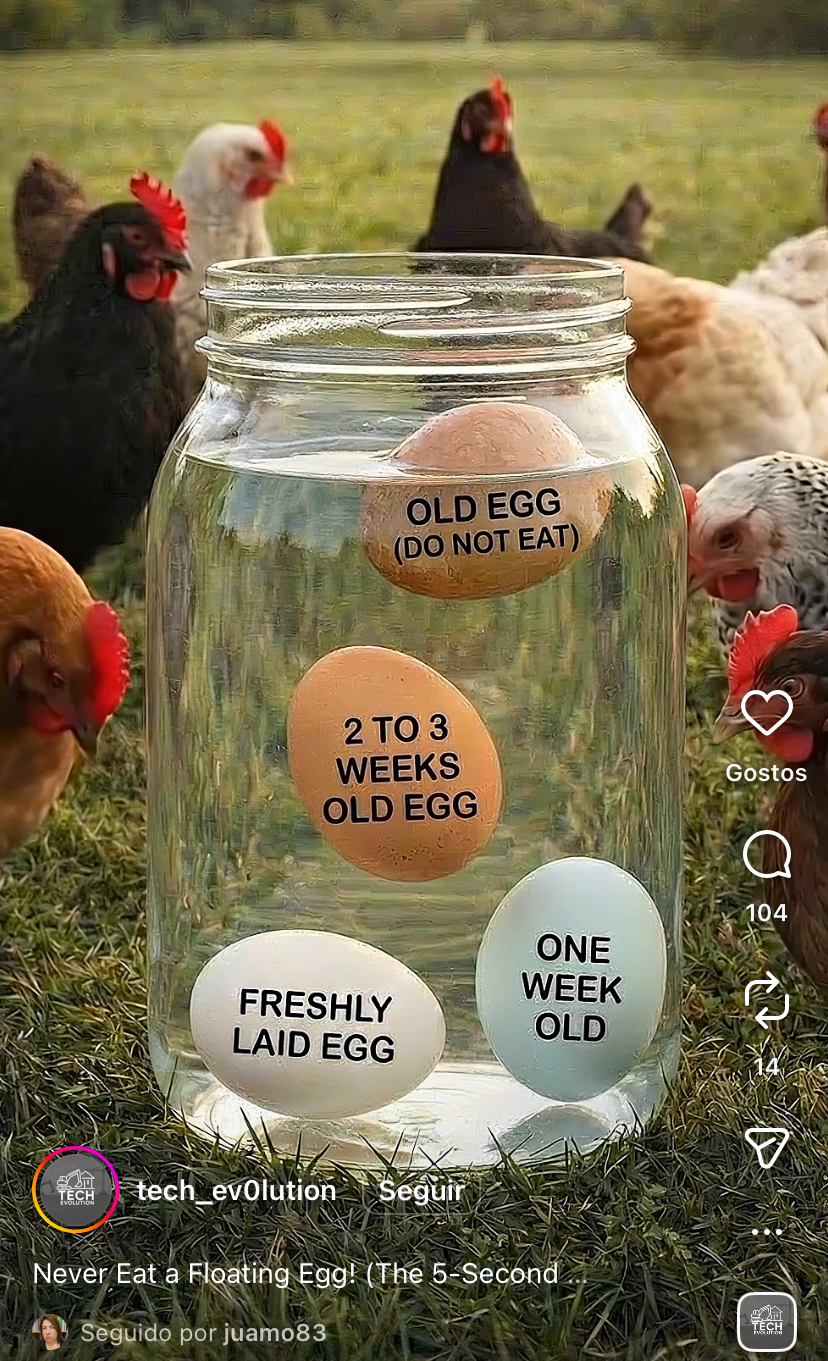Image resolution: width=828 pixels, height=1361 pixels.
Task: Share the reel via the paper plane icon
Action: pyautogui.click(x=767, y=1147)
